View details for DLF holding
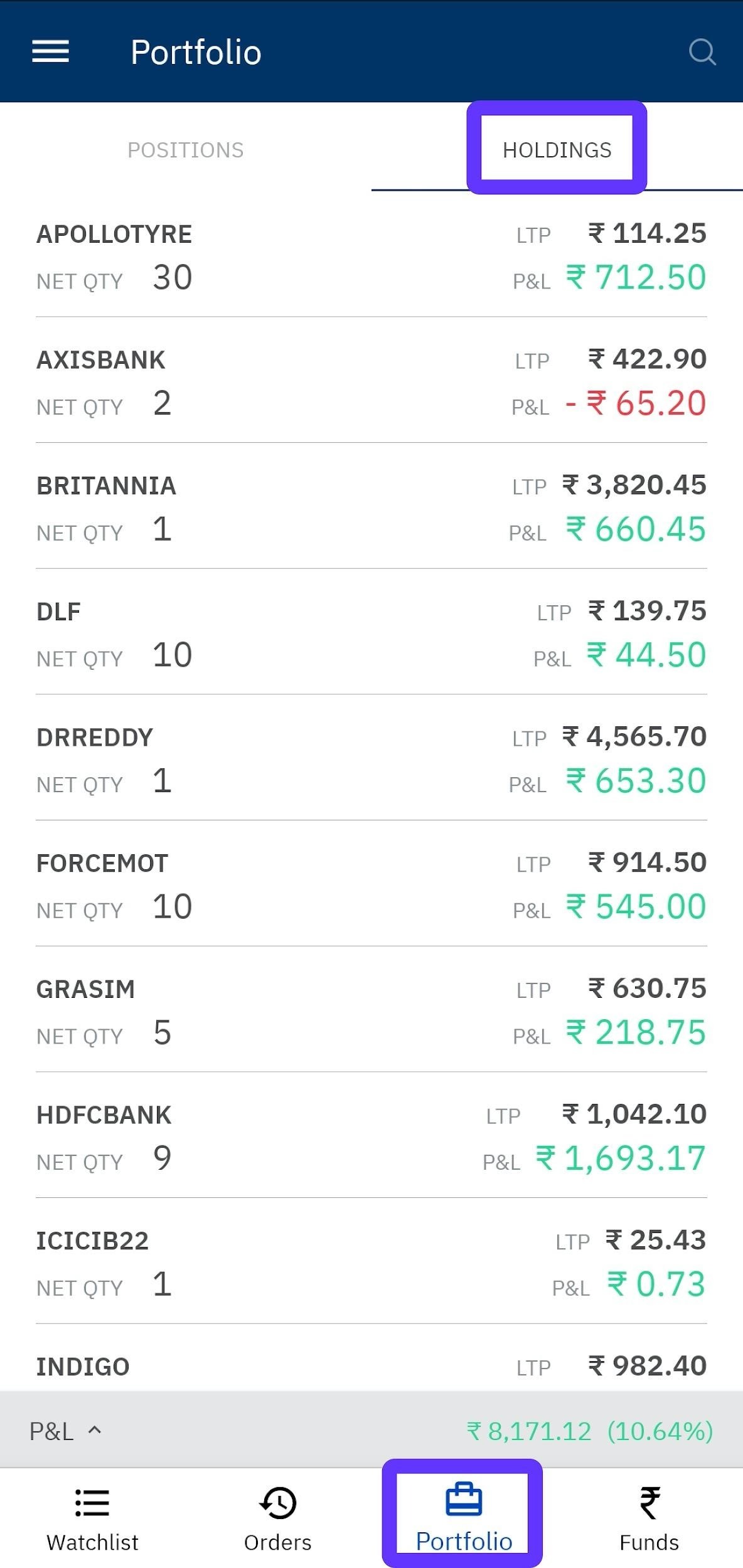 [x=371, y=633]
